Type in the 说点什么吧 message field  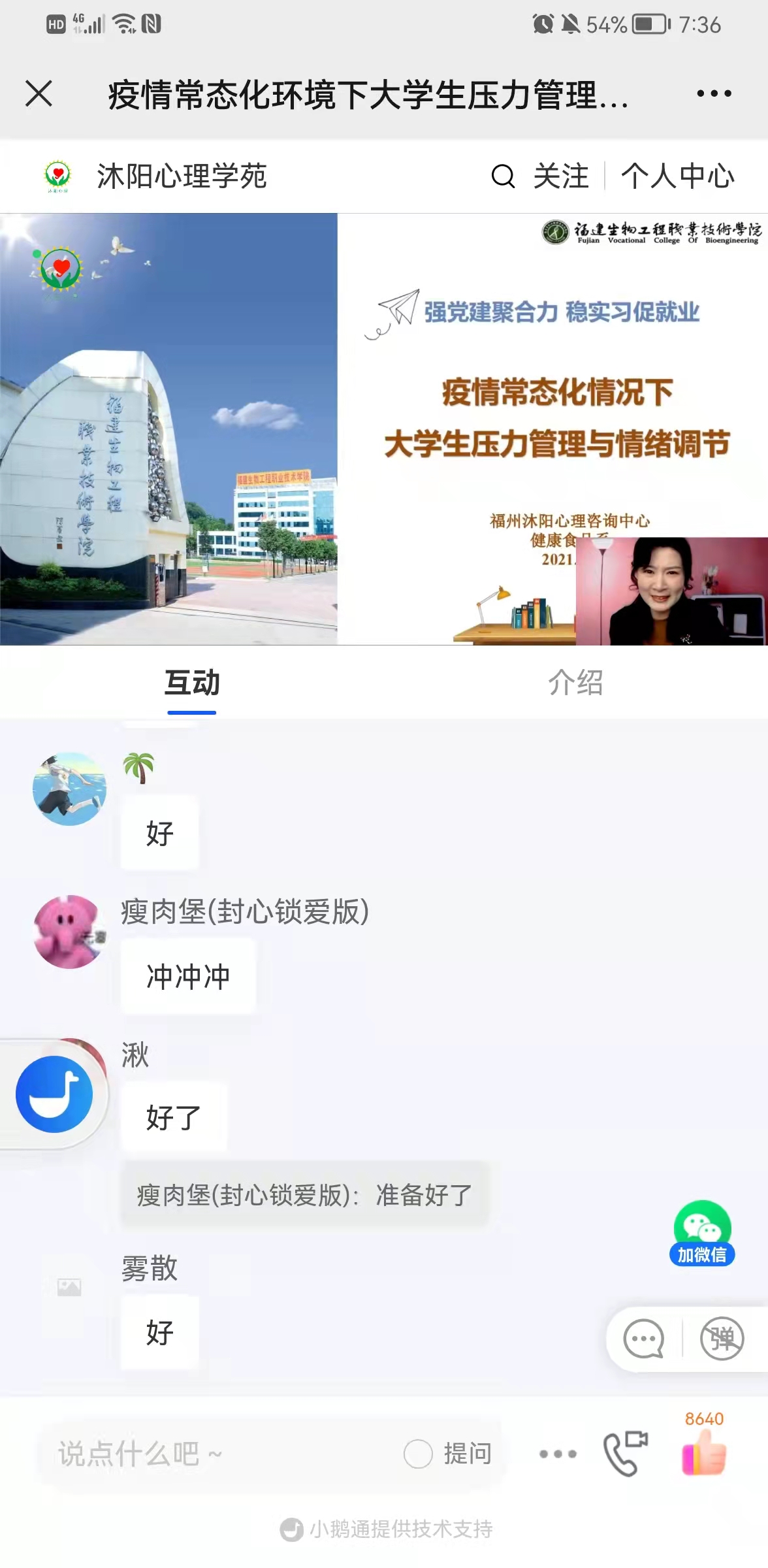[216, 1454]
